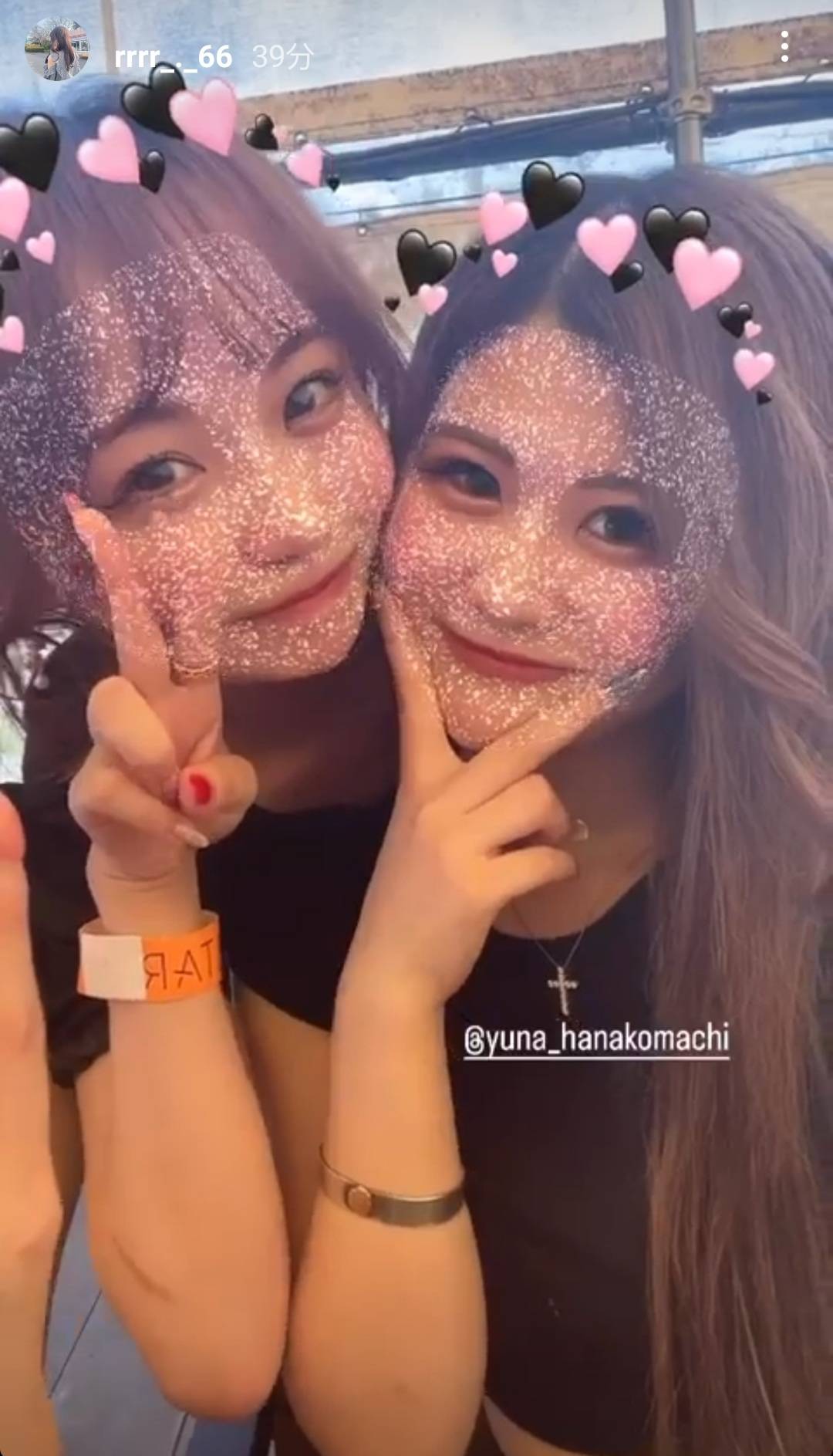833x1456 pixels.
Task: Open rrrr_._66 profile picture
Action: (x=56, y=49)
